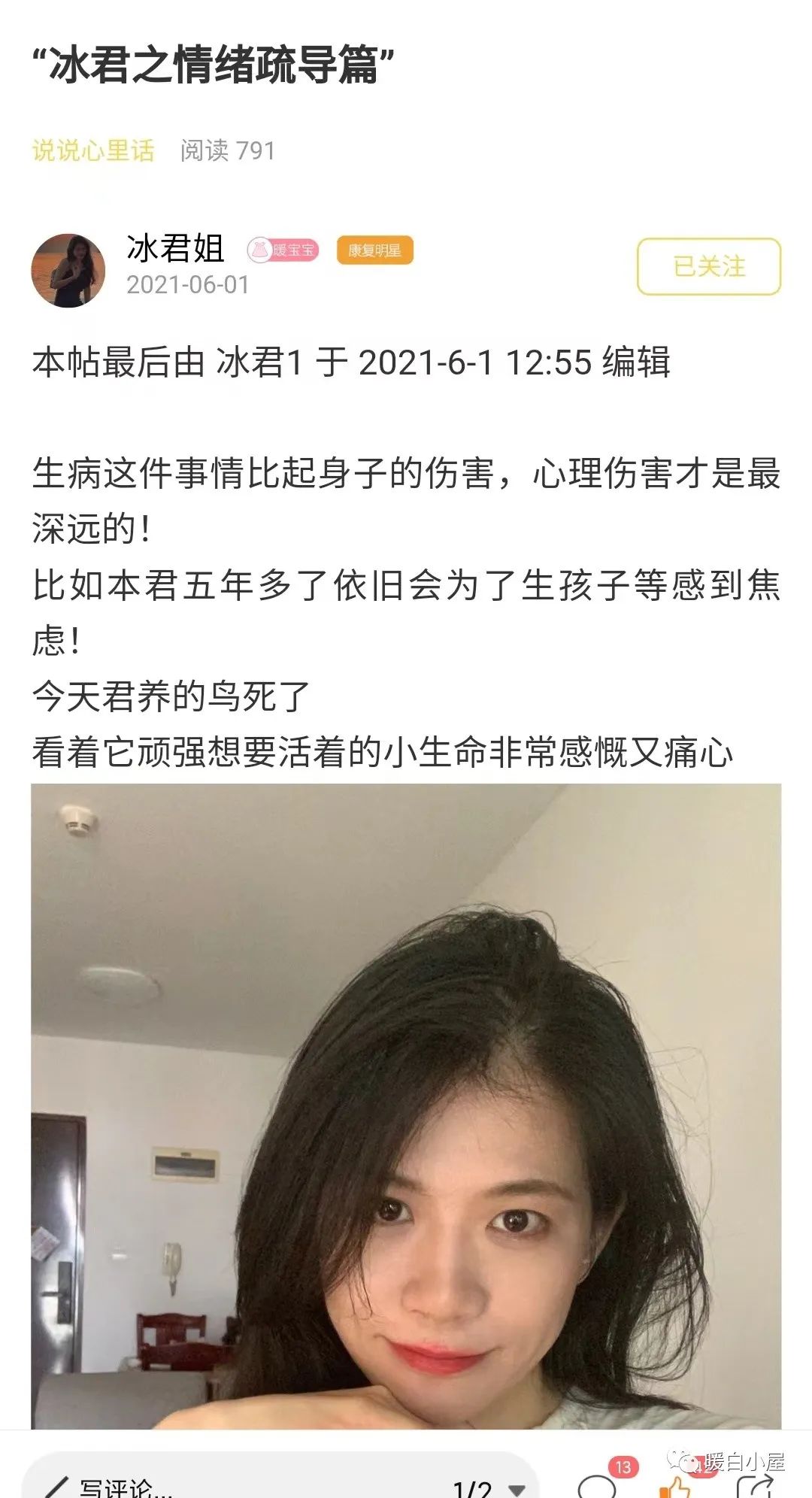Open the 说说心里话 topic link
Screen dimensions: 812x1498
pos(93,150)
